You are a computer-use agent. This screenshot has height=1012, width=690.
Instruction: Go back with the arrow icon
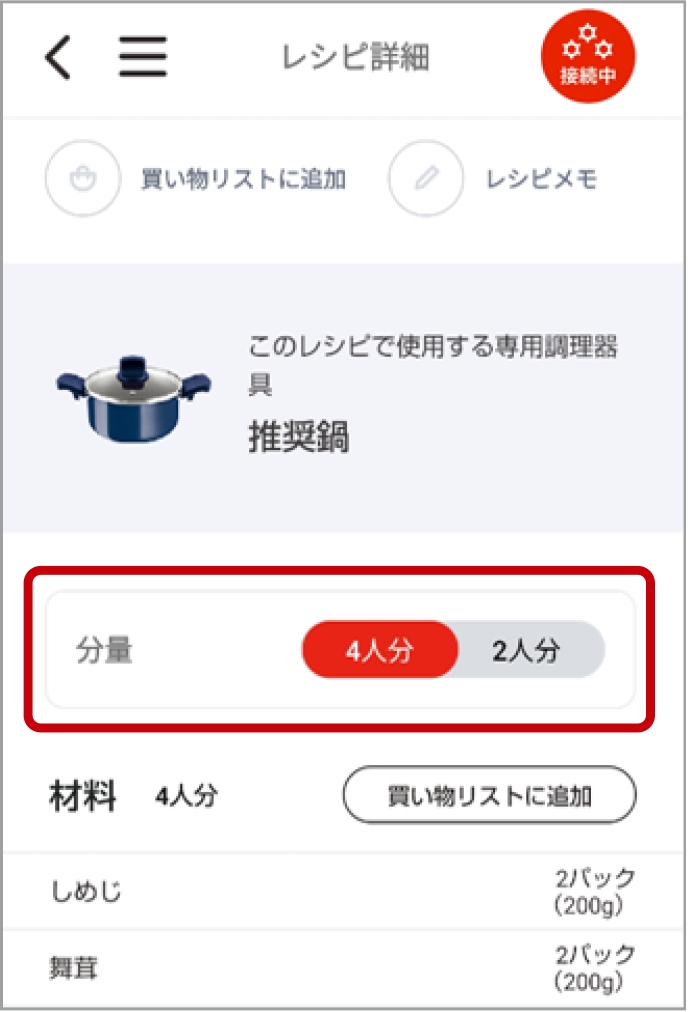coord(58,58)
